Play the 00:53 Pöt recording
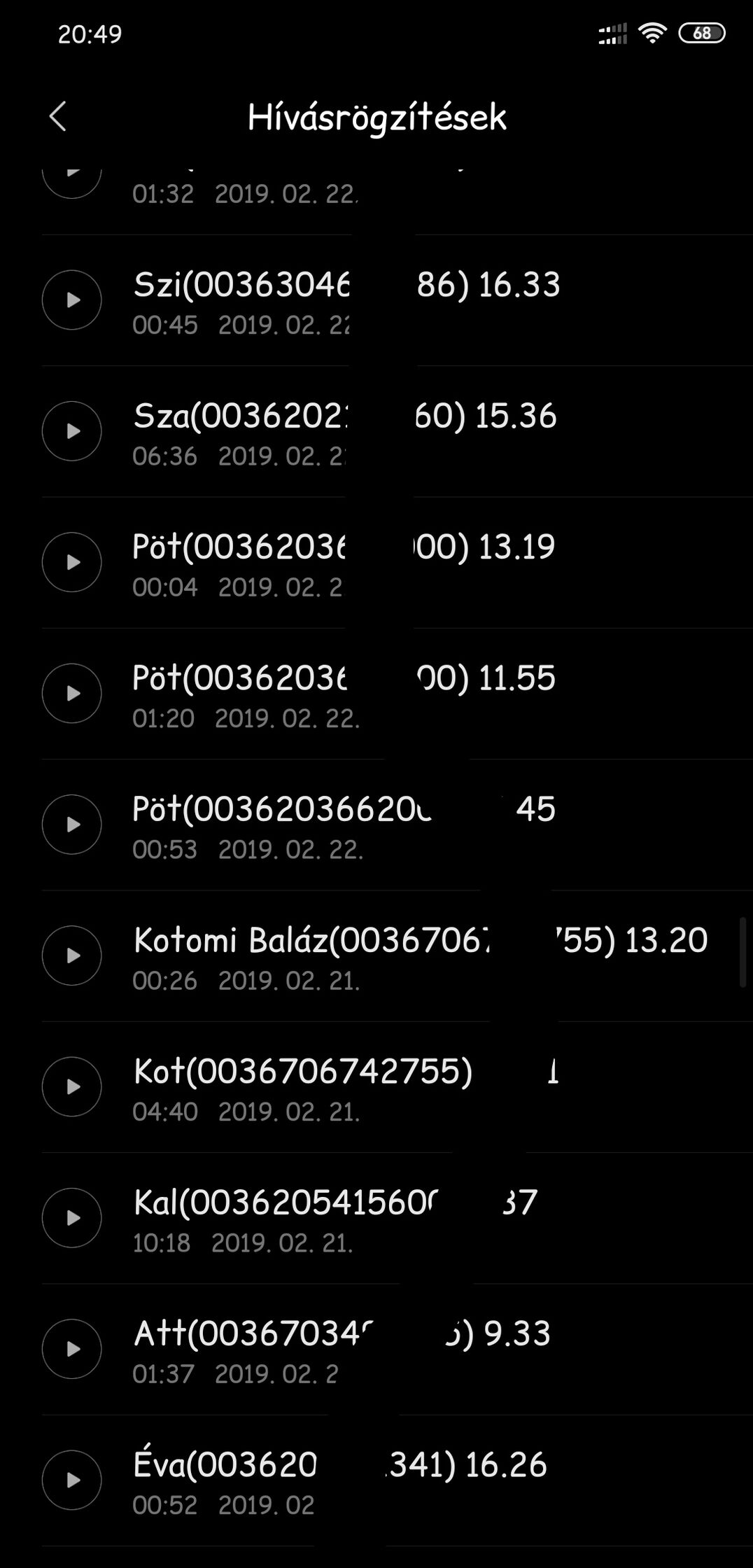753x1568 pixels. 72,825
